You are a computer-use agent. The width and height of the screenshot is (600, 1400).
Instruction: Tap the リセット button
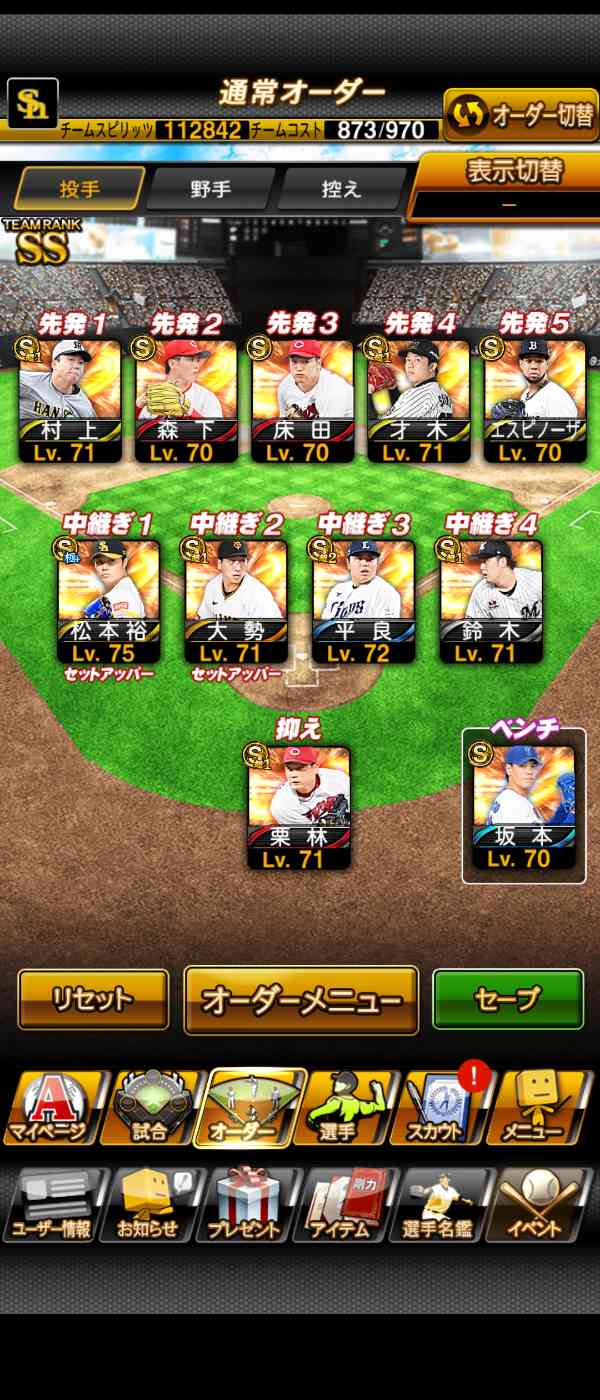pos(93,998)
